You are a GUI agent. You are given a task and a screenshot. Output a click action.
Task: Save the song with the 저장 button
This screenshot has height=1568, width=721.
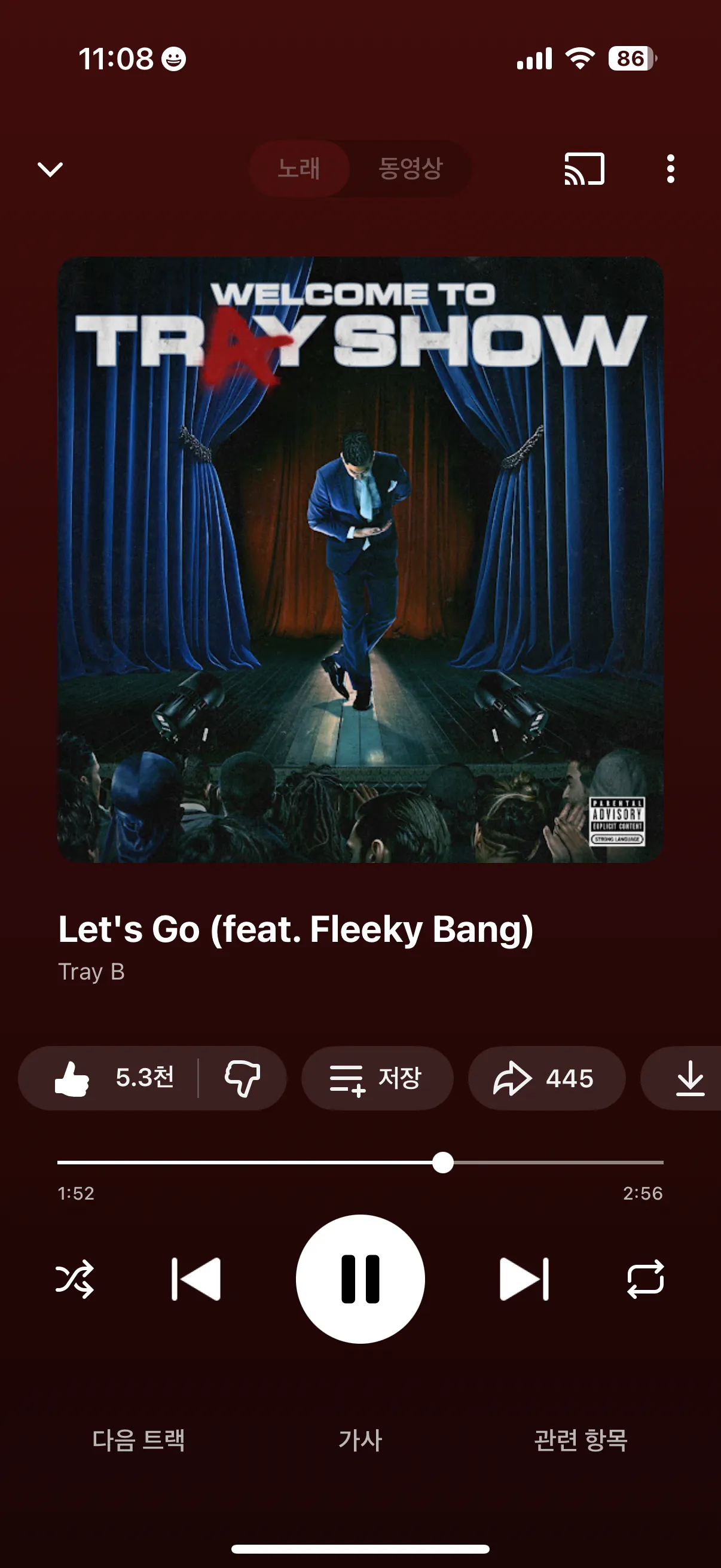click(x=377, y=1078)
